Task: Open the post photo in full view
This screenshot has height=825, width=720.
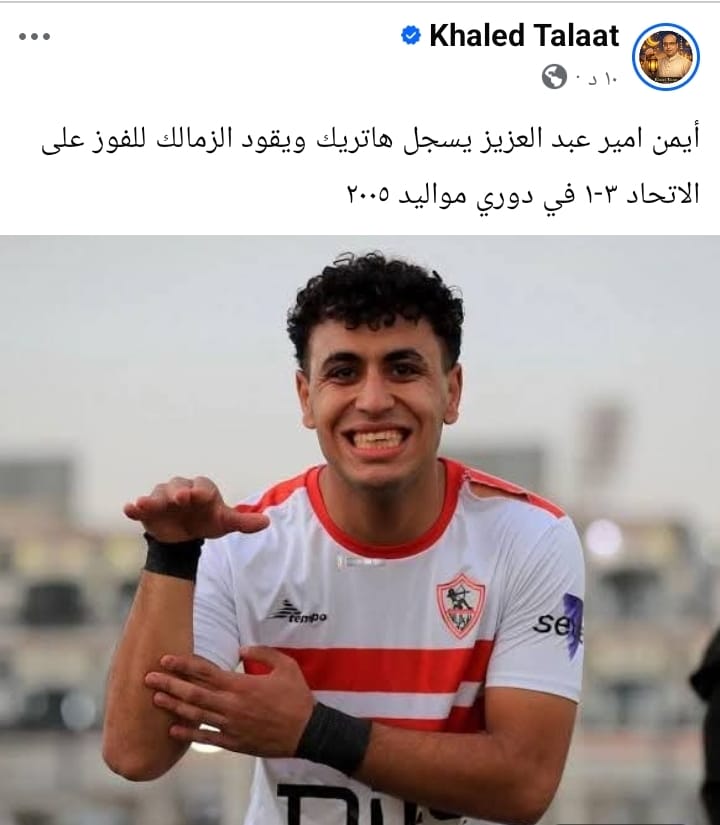Action: click(360, 530)
